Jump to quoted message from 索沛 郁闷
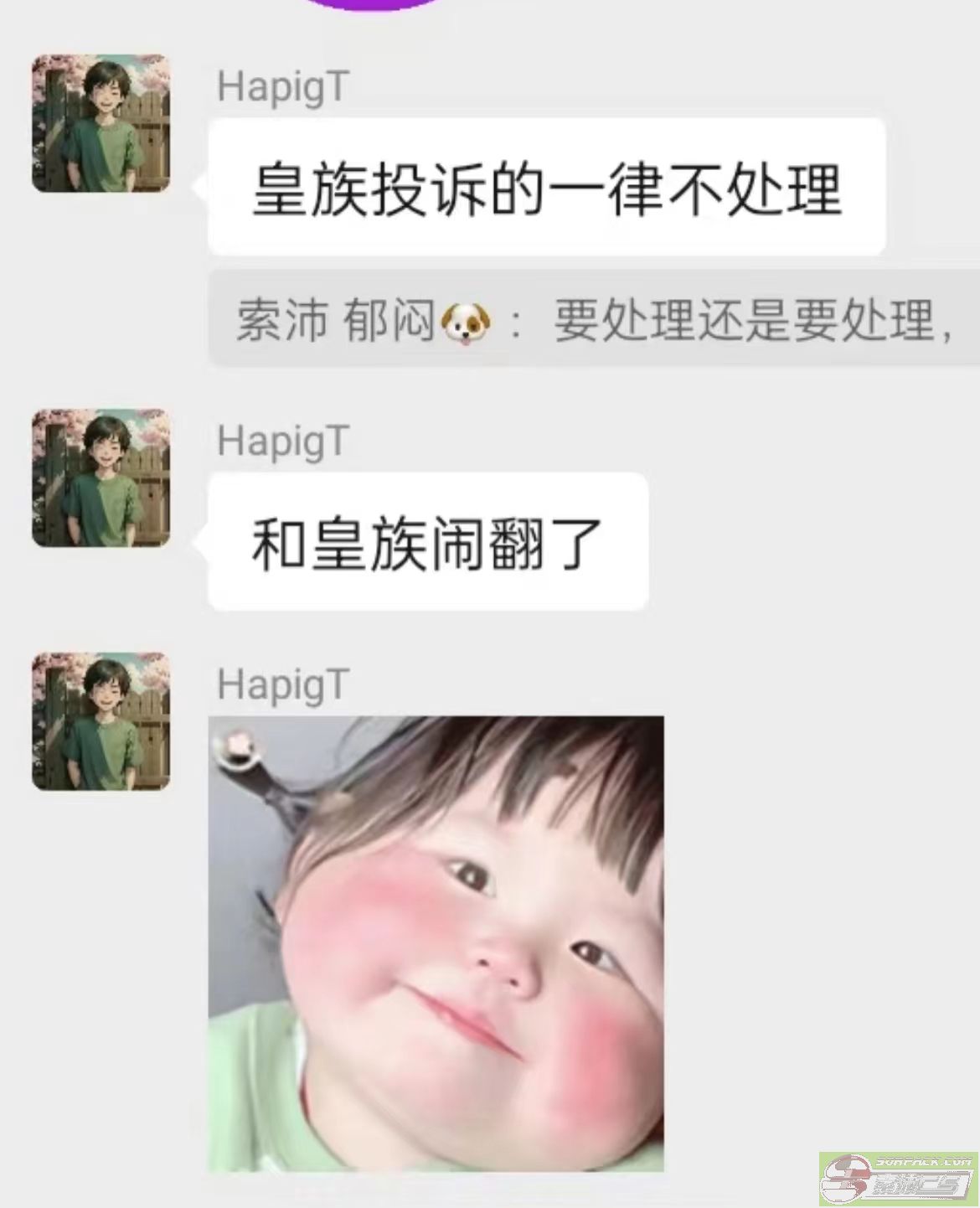980x1208 pixels. 593,319
